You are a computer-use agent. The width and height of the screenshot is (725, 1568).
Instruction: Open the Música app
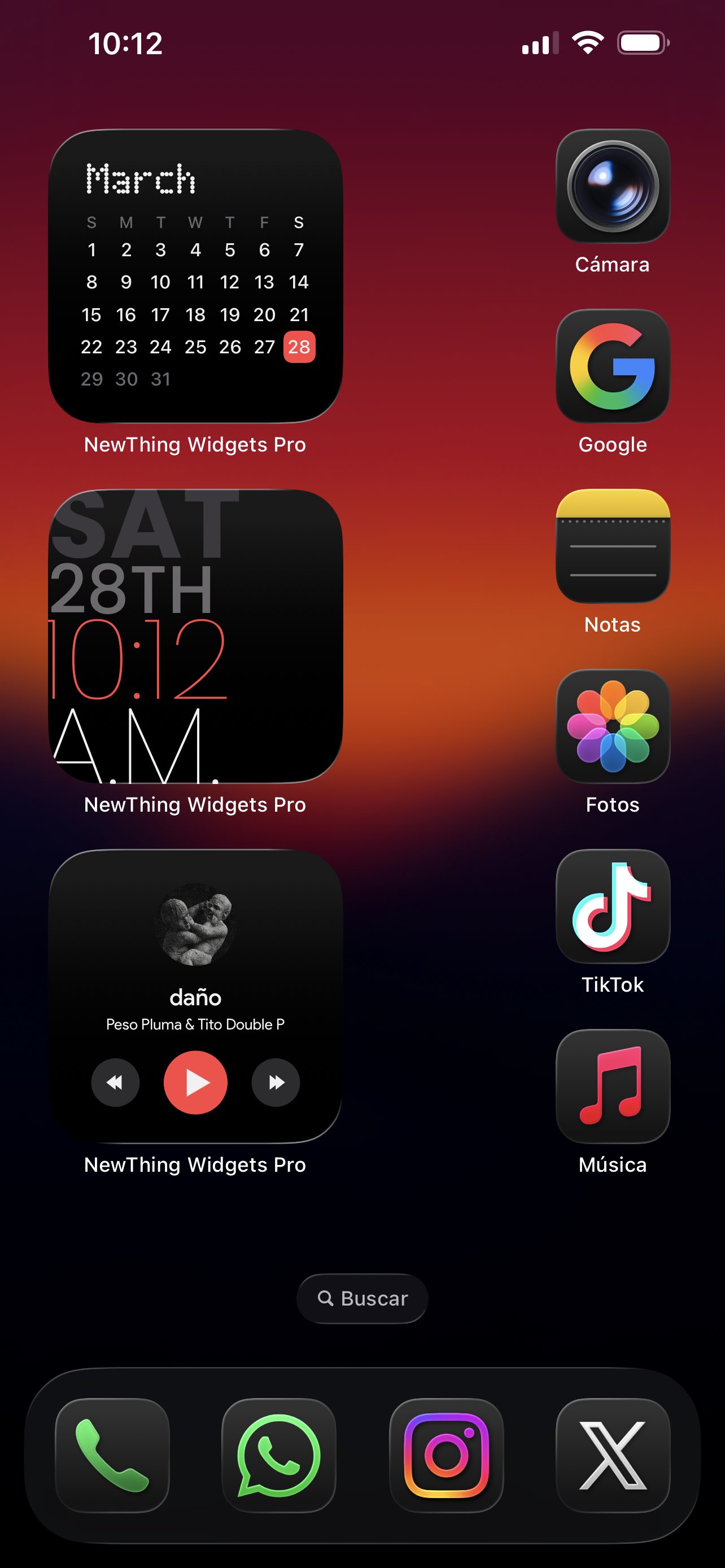(613, 1087)
